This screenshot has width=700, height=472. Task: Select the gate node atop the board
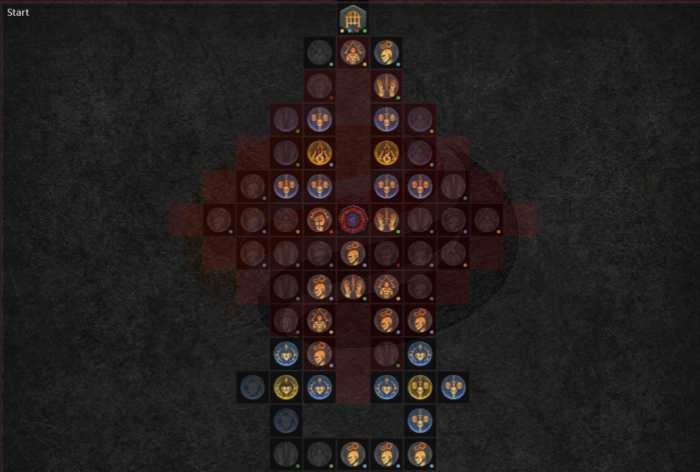pos(352,18)
